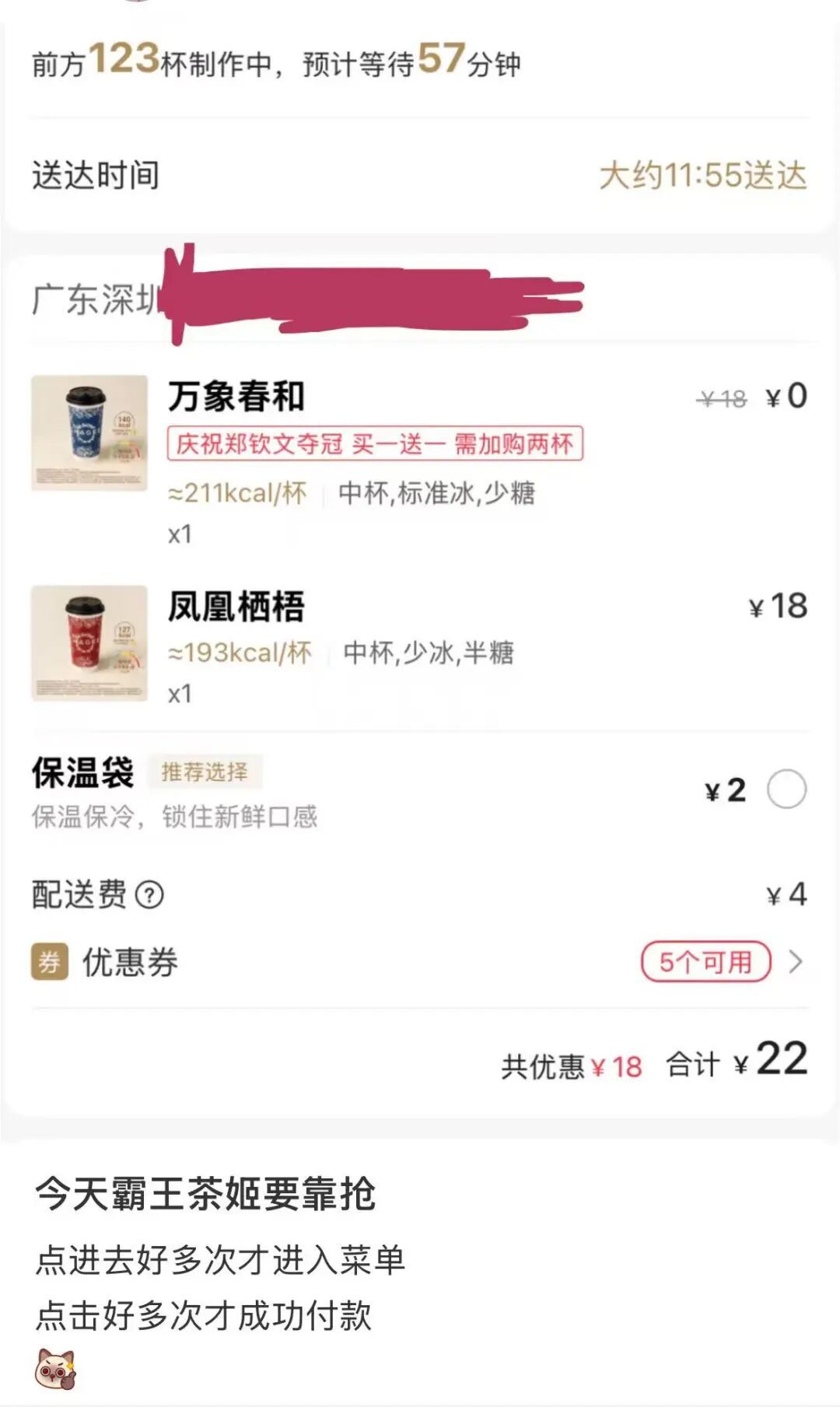
Task: Select the 保温袋 insulated bag option
Action: [x=786, y=789]
